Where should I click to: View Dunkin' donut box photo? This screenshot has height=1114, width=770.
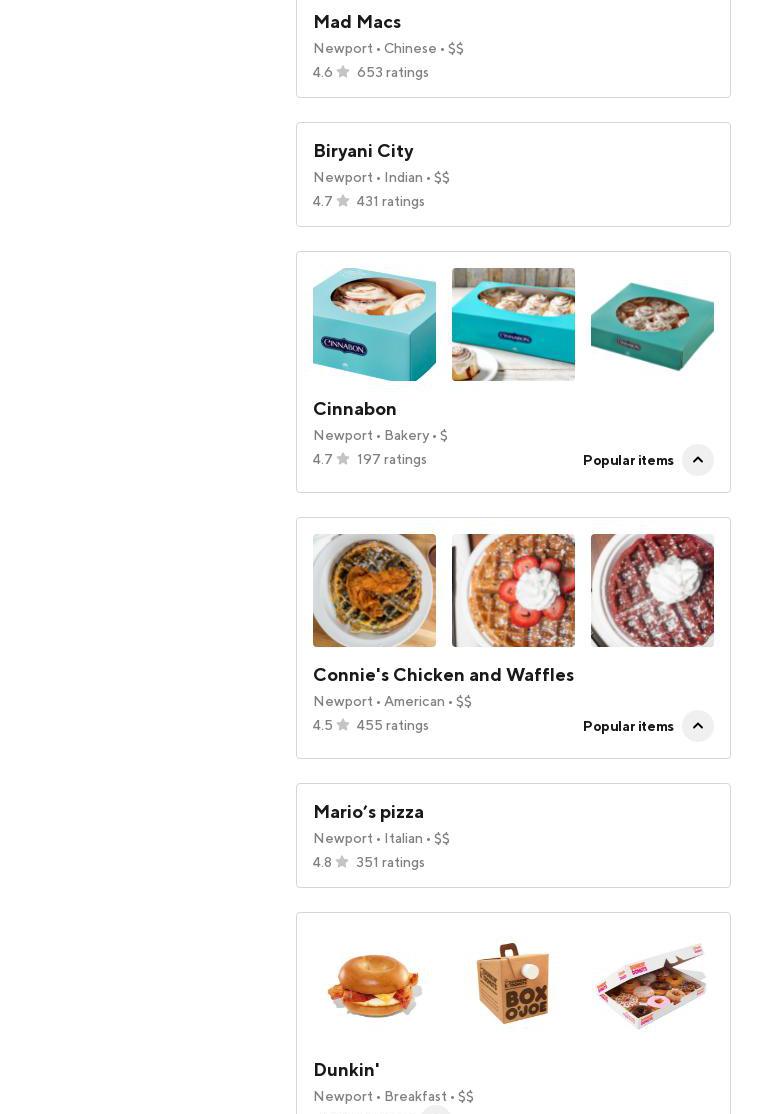[652, 984]
